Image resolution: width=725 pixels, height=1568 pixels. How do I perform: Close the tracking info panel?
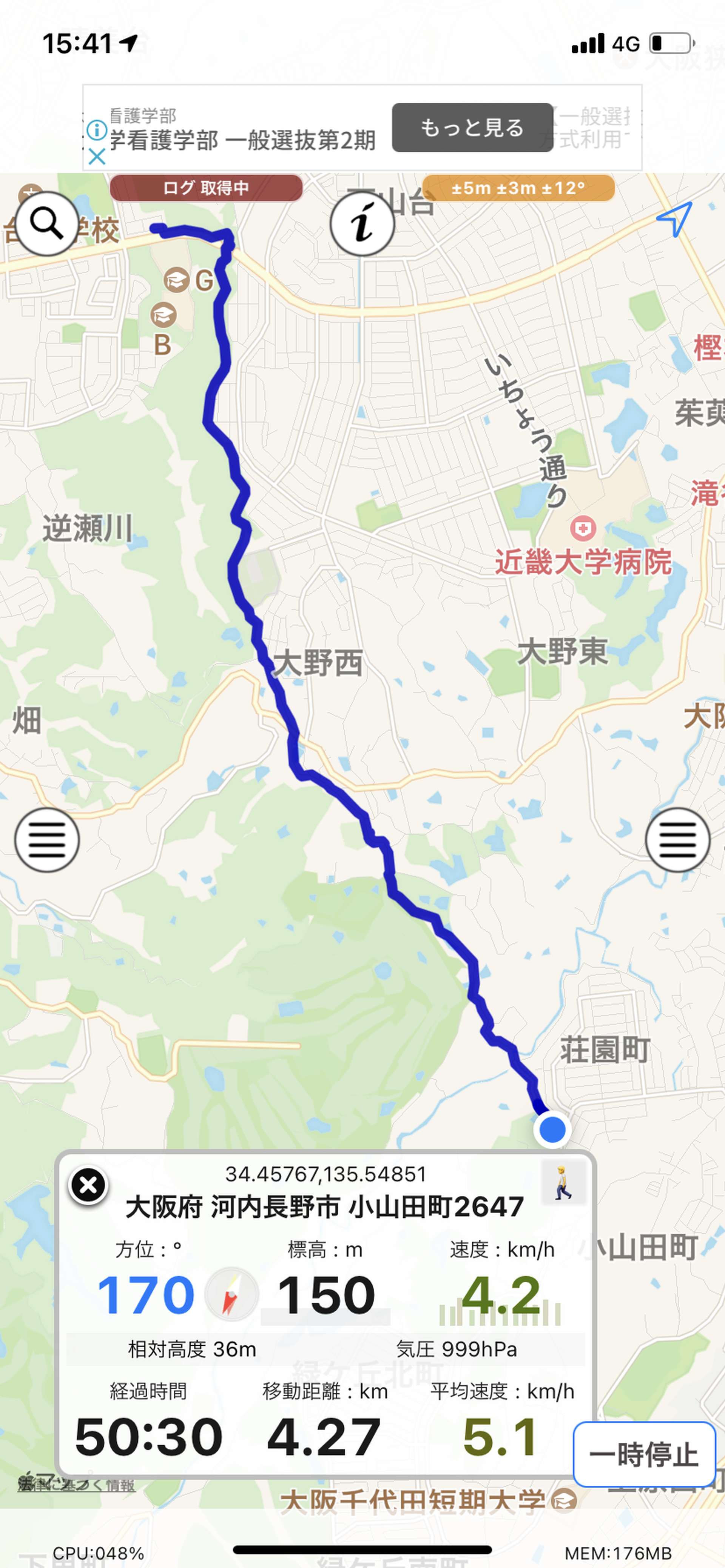[x=88, y=1186]
